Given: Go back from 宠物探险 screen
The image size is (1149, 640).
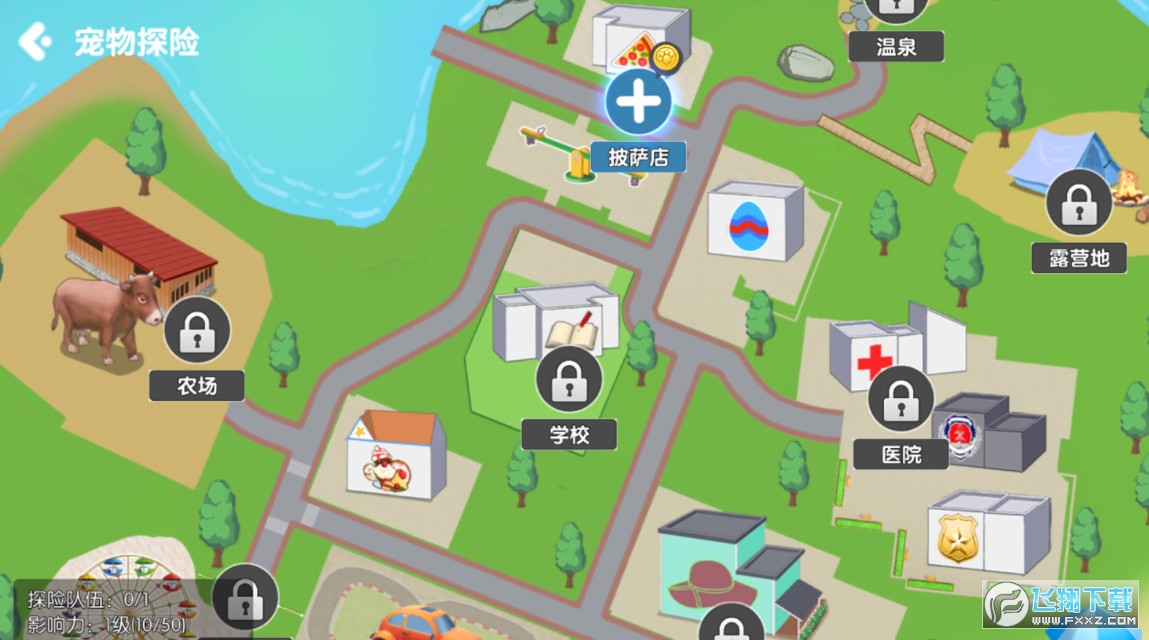Looking at the screenshot, I should click(x=35, y=42).
